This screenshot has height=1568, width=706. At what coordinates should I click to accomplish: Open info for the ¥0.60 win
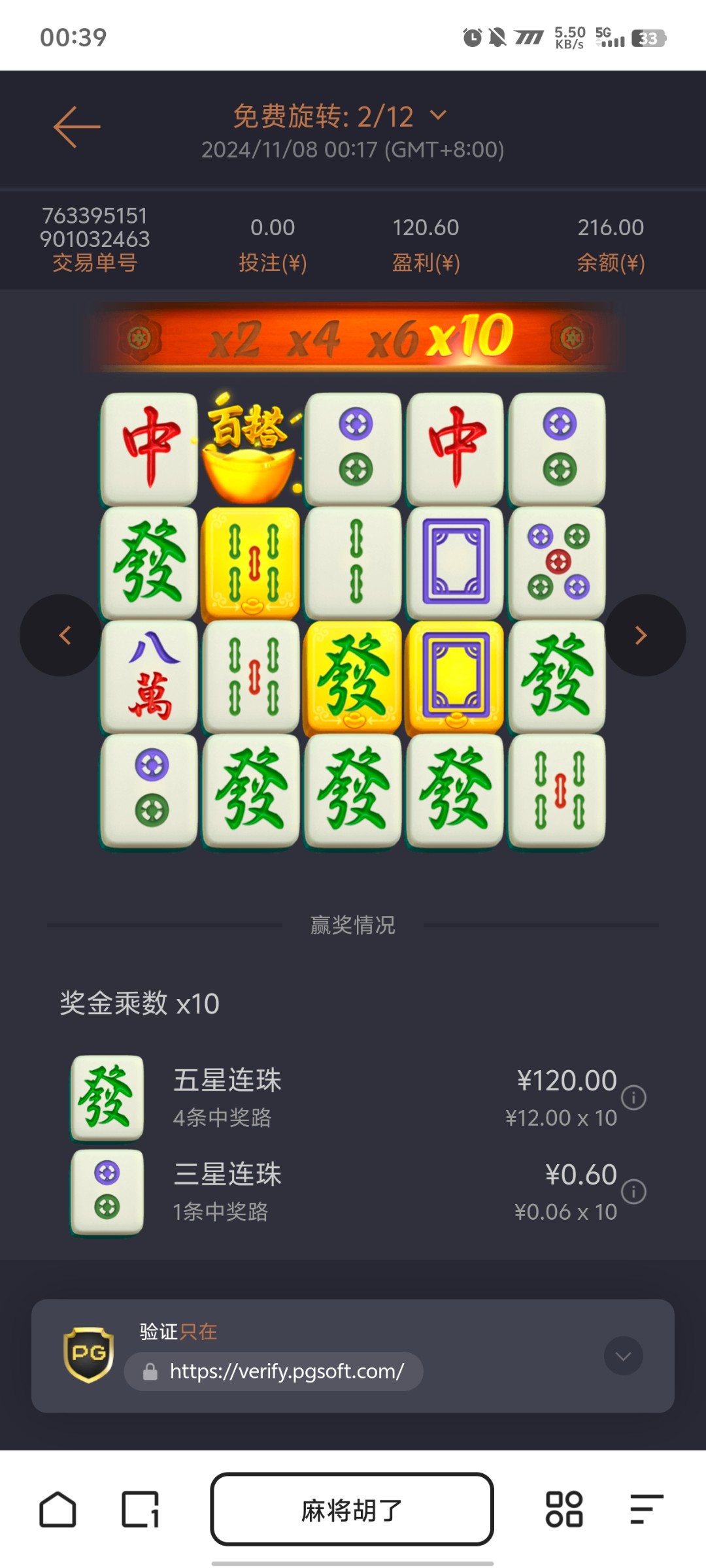633,1192
